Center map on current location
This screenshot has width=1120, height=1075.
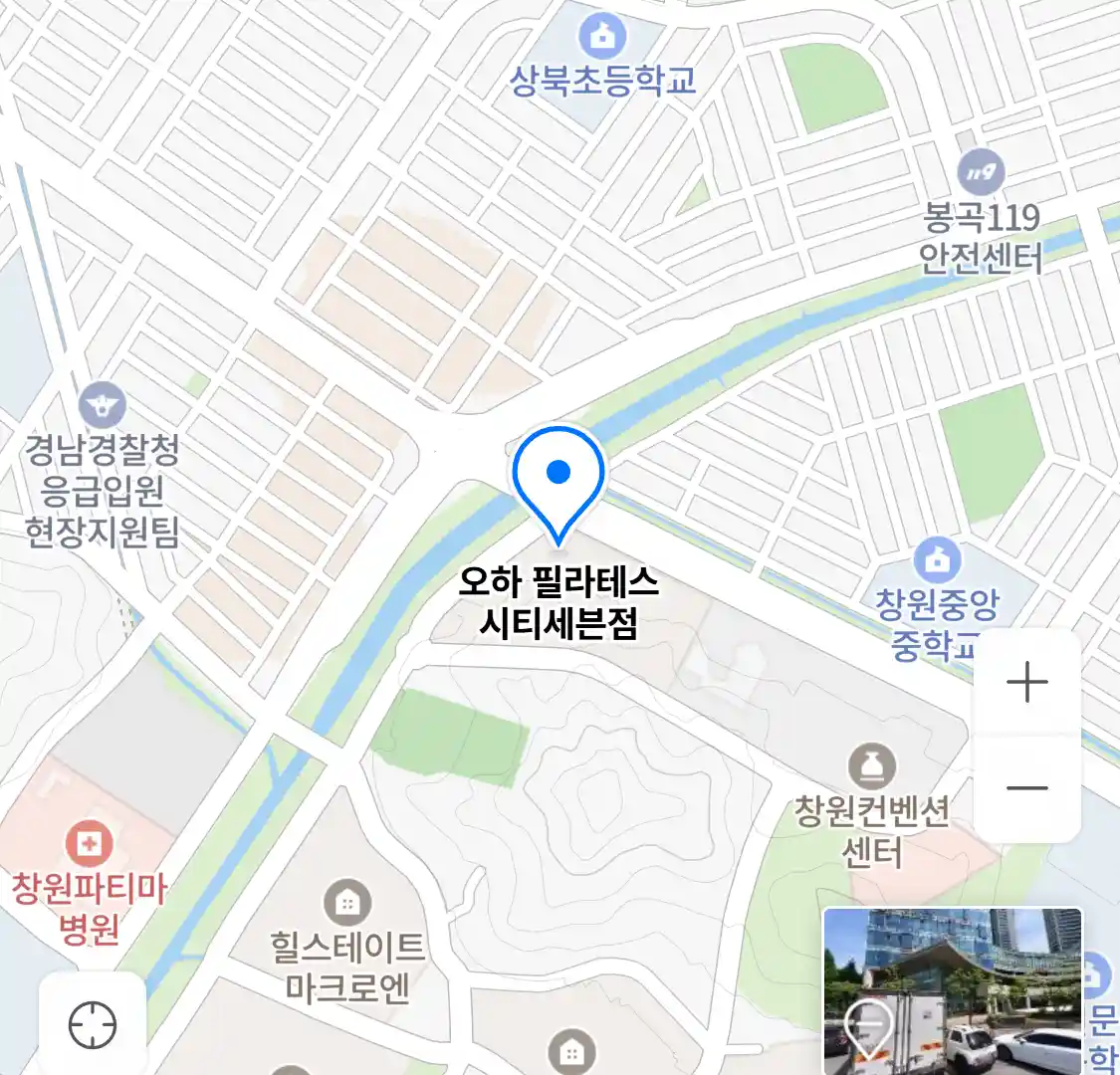click(93, 1025)
